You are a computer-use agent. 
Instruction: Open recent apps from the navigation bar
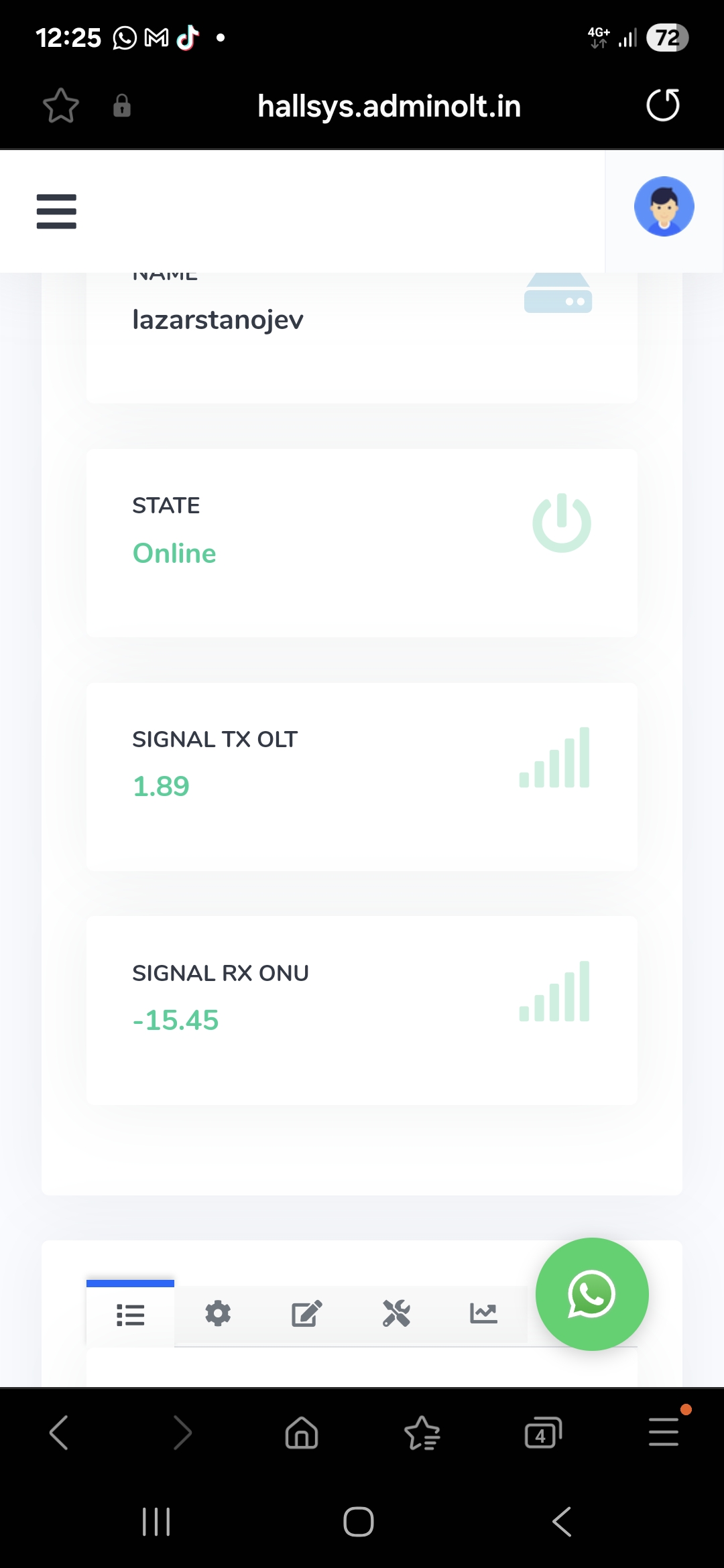click(x=156, y=1522)
